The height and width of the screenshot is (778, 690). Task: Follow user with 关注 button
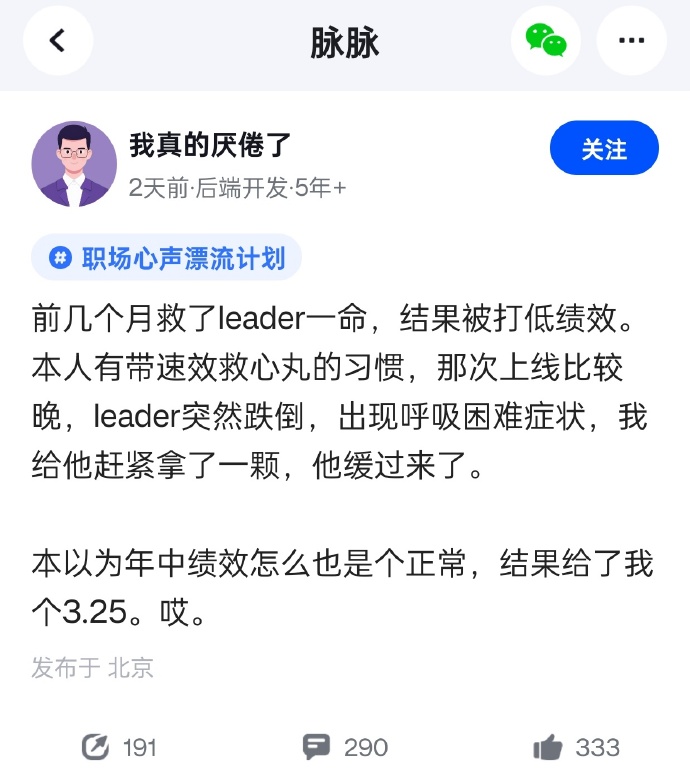(x=604, y=149)
